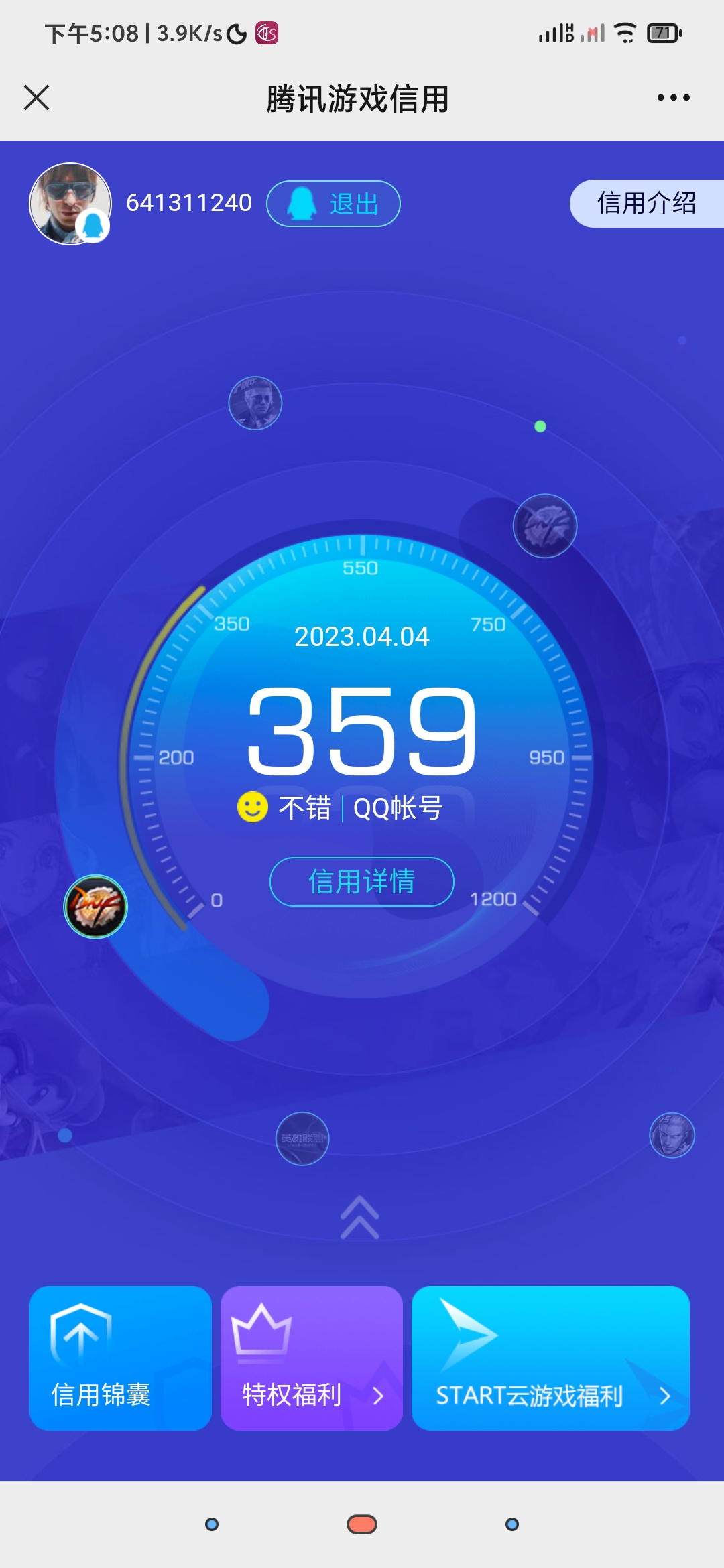The image size is (724, 1568).
Task: Open the 特权福利 privileges card
Action: coord(312,1358)
